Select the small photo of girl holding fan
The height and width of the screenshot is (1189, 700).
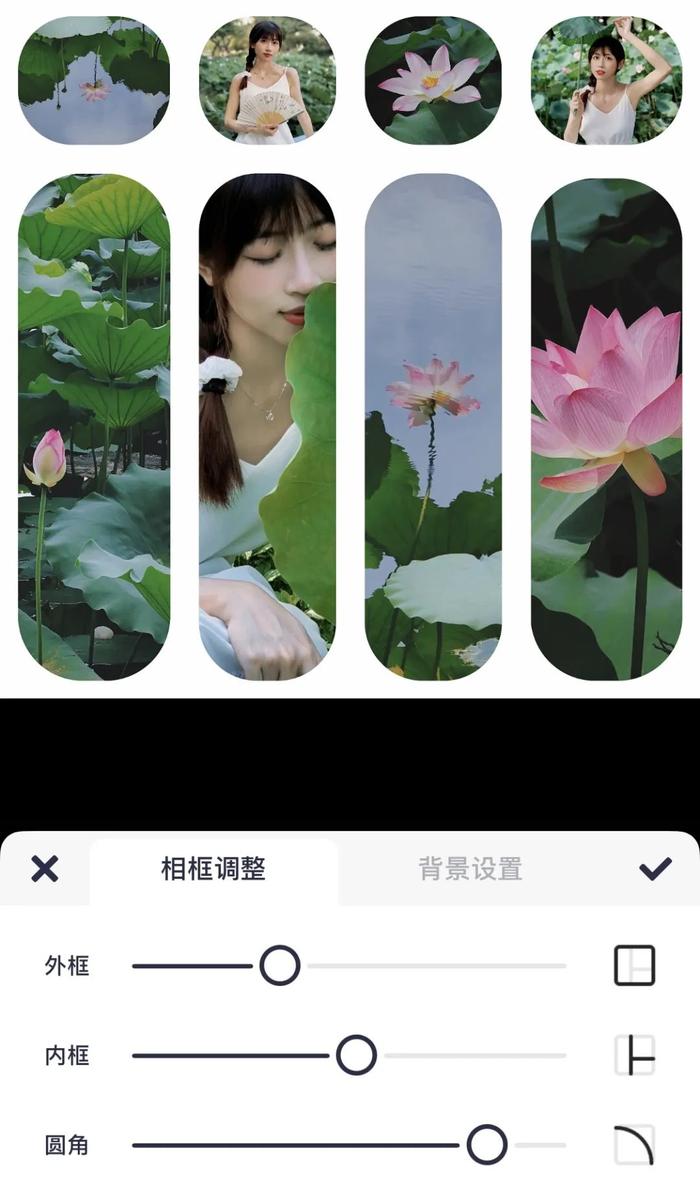coord(267,80)
